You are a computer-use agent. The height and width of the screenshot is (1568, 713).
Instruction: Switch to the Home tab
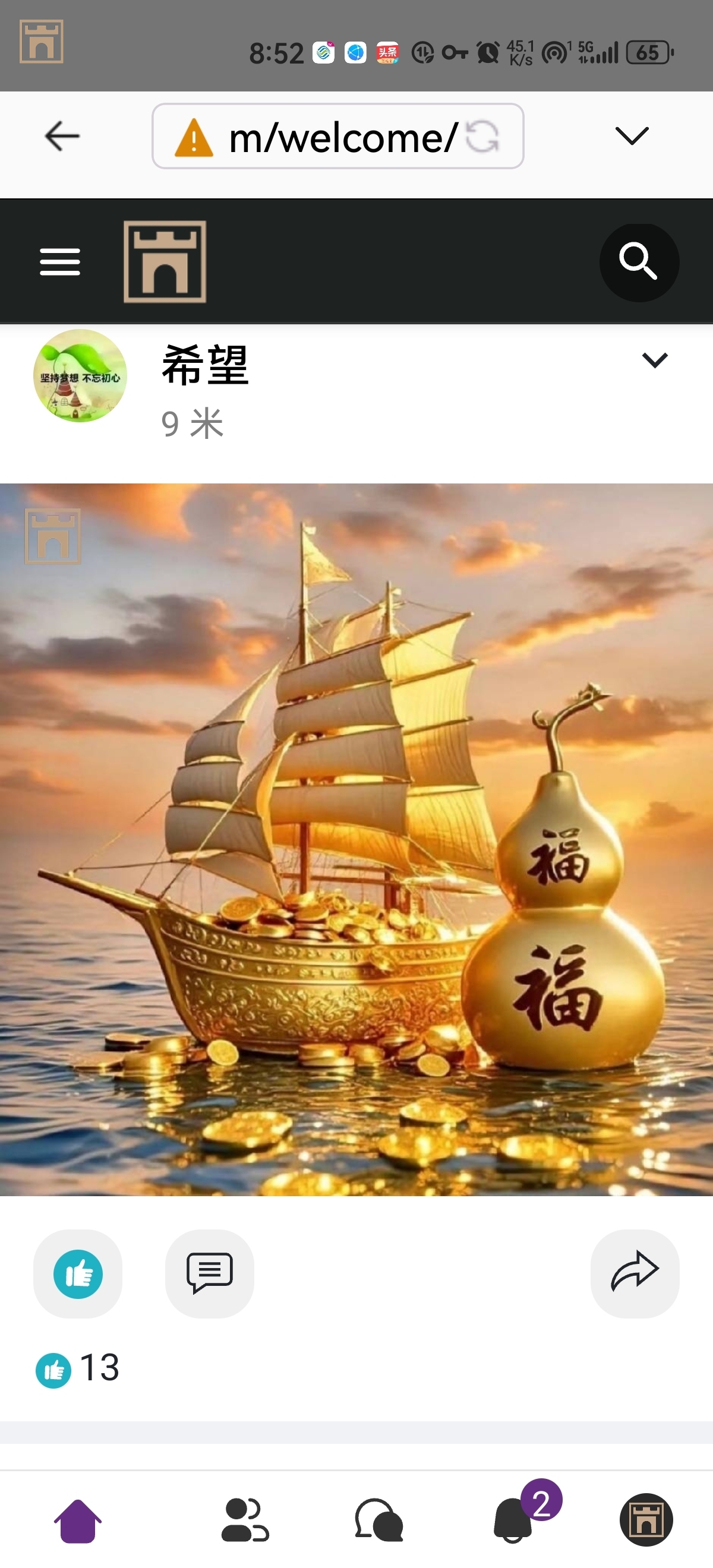click(78, 1520)
